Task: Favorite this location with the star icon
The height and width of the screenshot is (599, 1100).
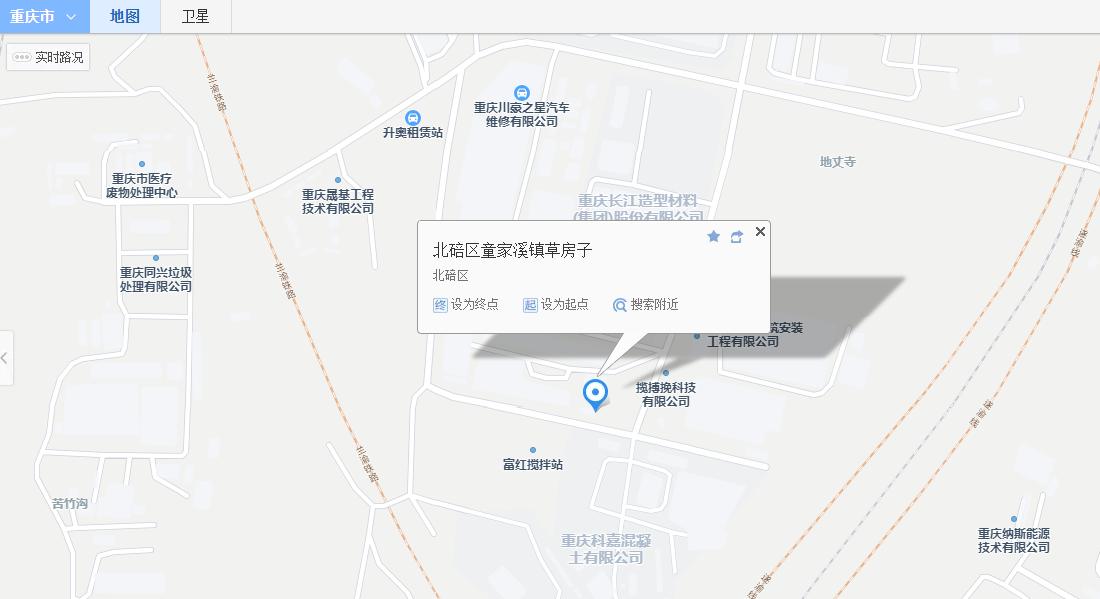Action: click(x=713, y=236)
